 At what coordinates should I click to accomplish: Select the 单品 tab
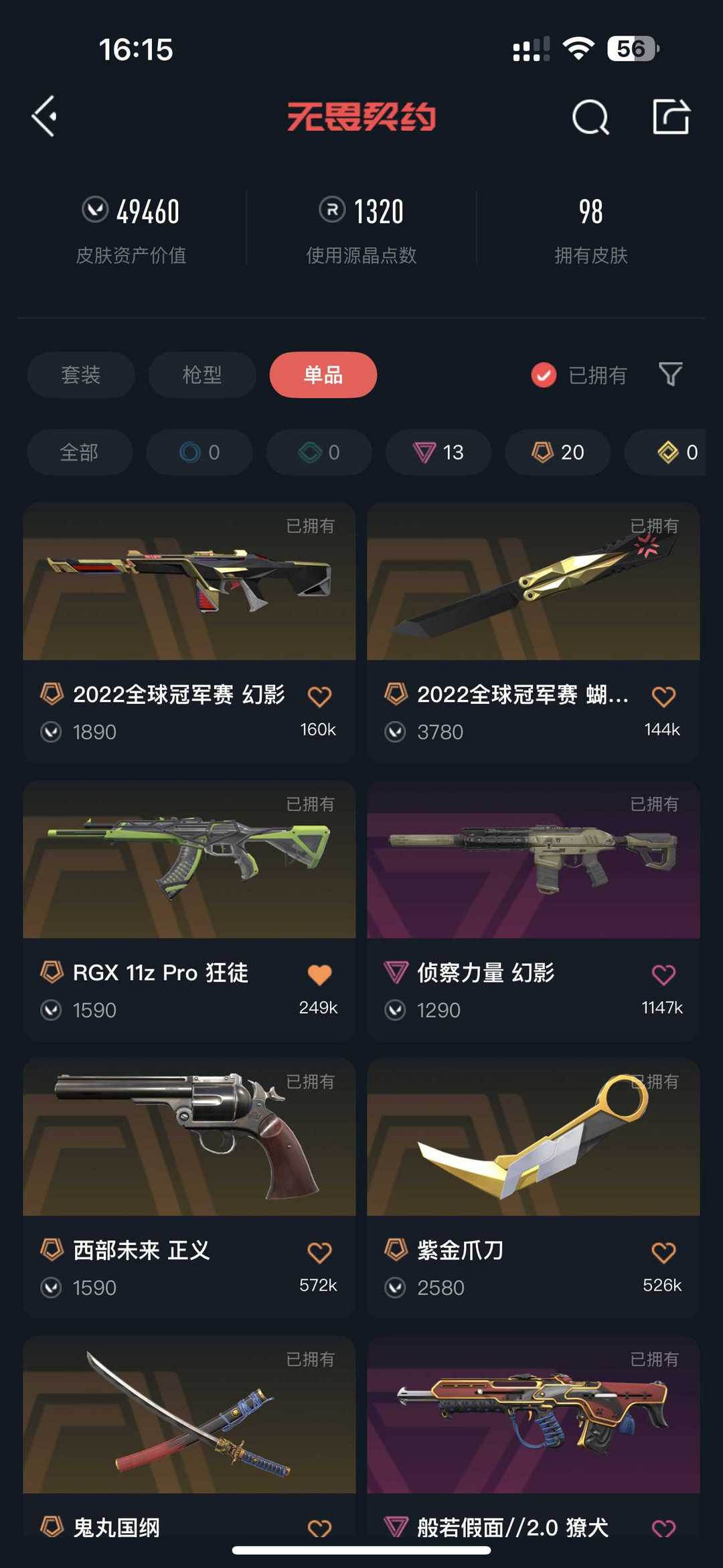tap(323, 374)
